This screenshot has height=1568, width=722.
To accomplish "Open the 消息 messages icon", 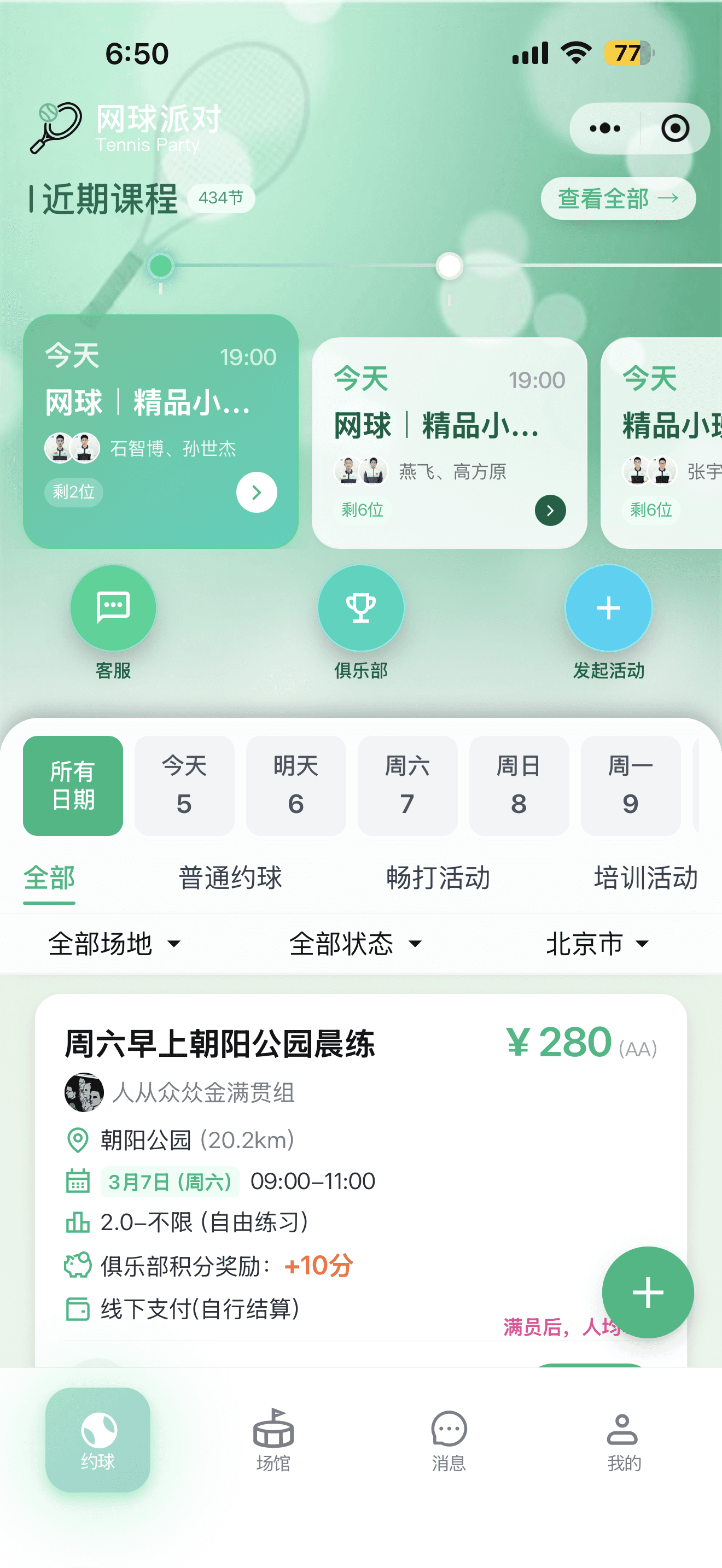I will point(448,1430).
